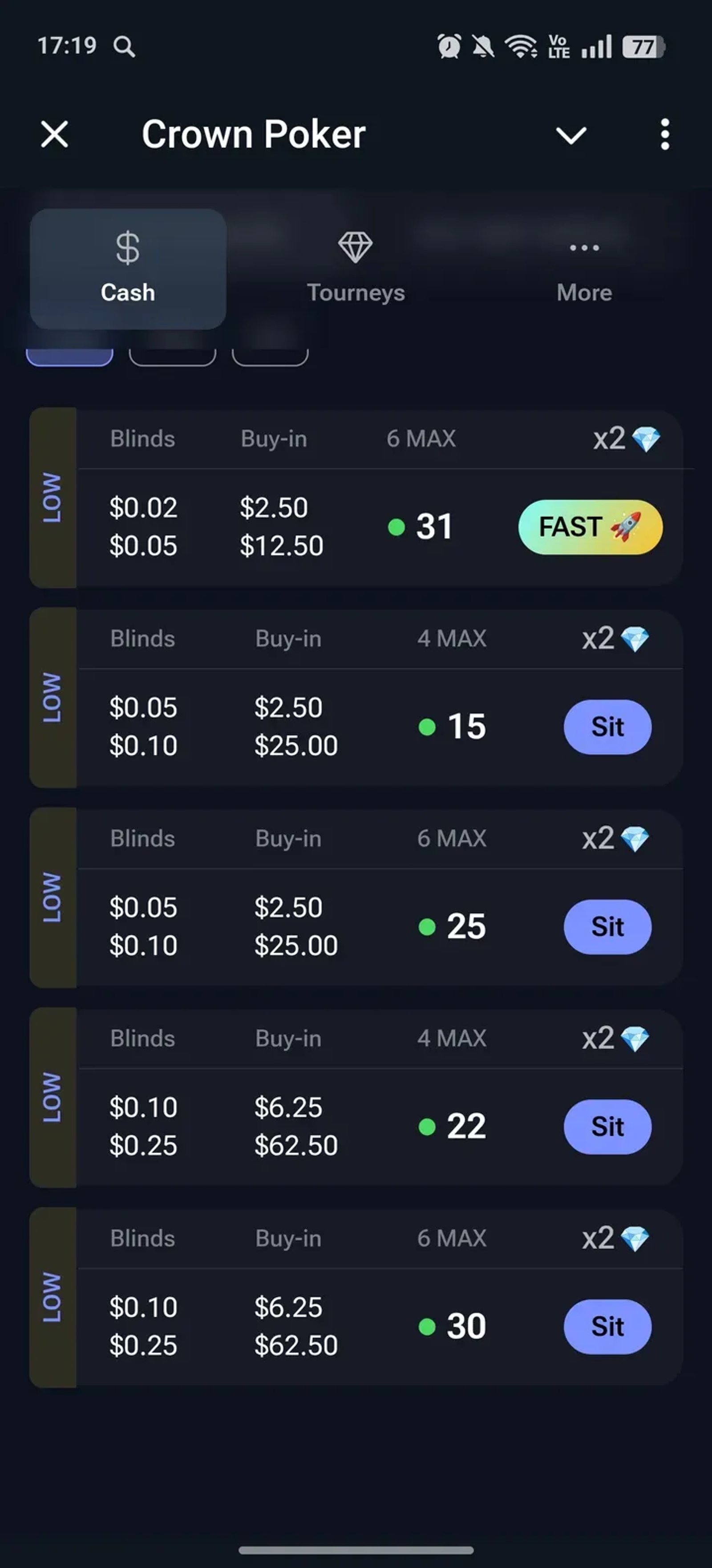Open the three-dot overflow menu
Viewport: 712px width, 1568px height.
coord(665,134)
